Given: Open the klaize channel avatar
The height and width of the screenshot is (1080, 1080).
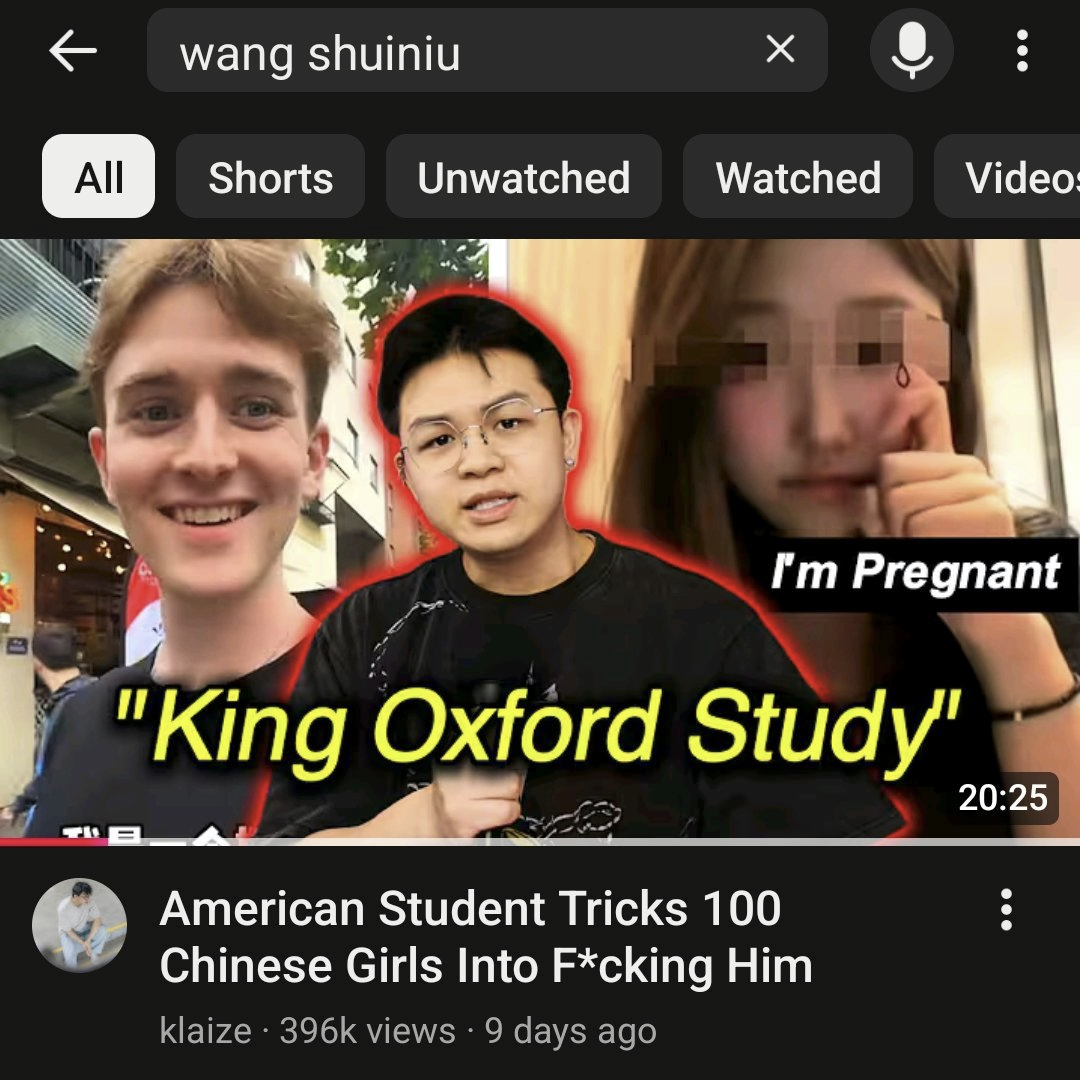Looking at the screenshot, I should [x=79, y=924].
